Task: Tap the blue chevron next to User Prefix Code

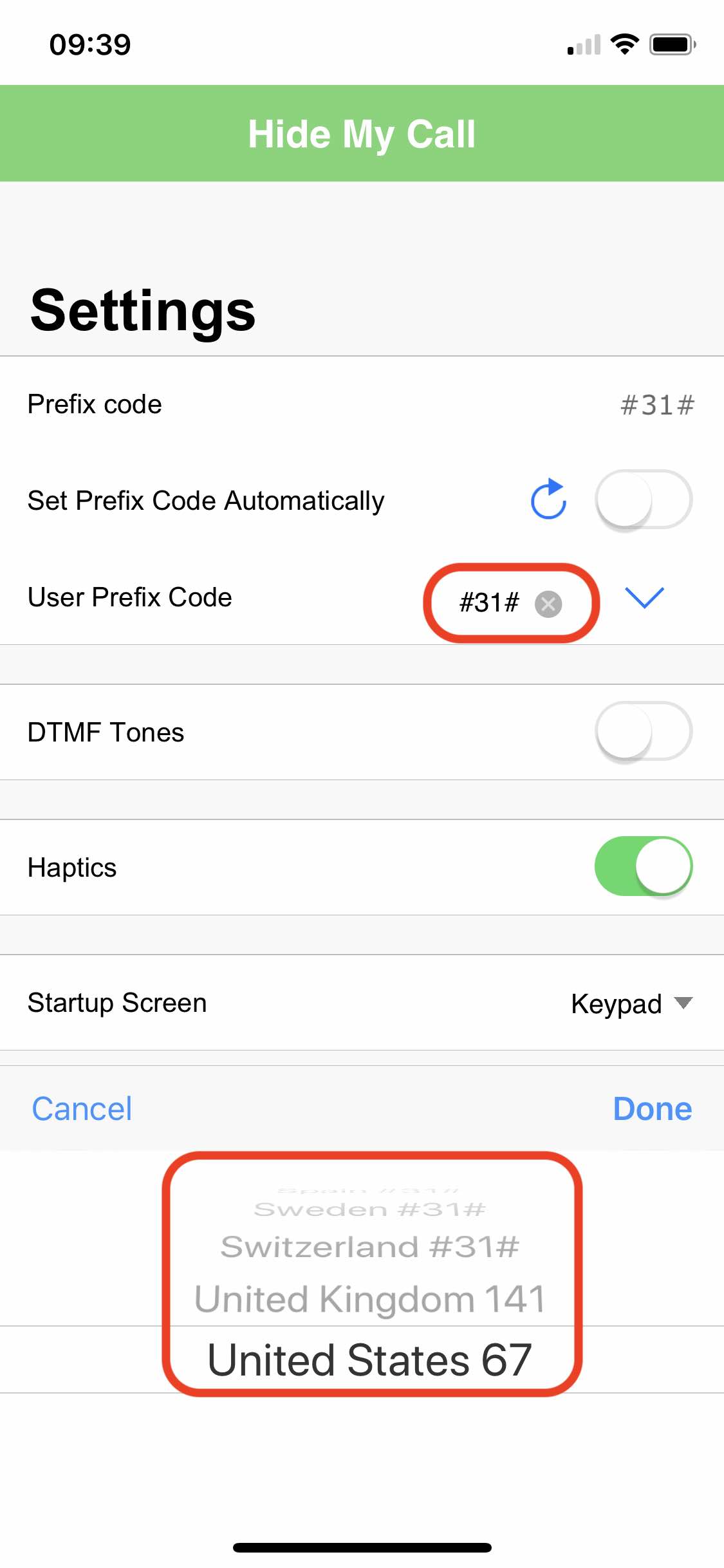Action: 644,597
